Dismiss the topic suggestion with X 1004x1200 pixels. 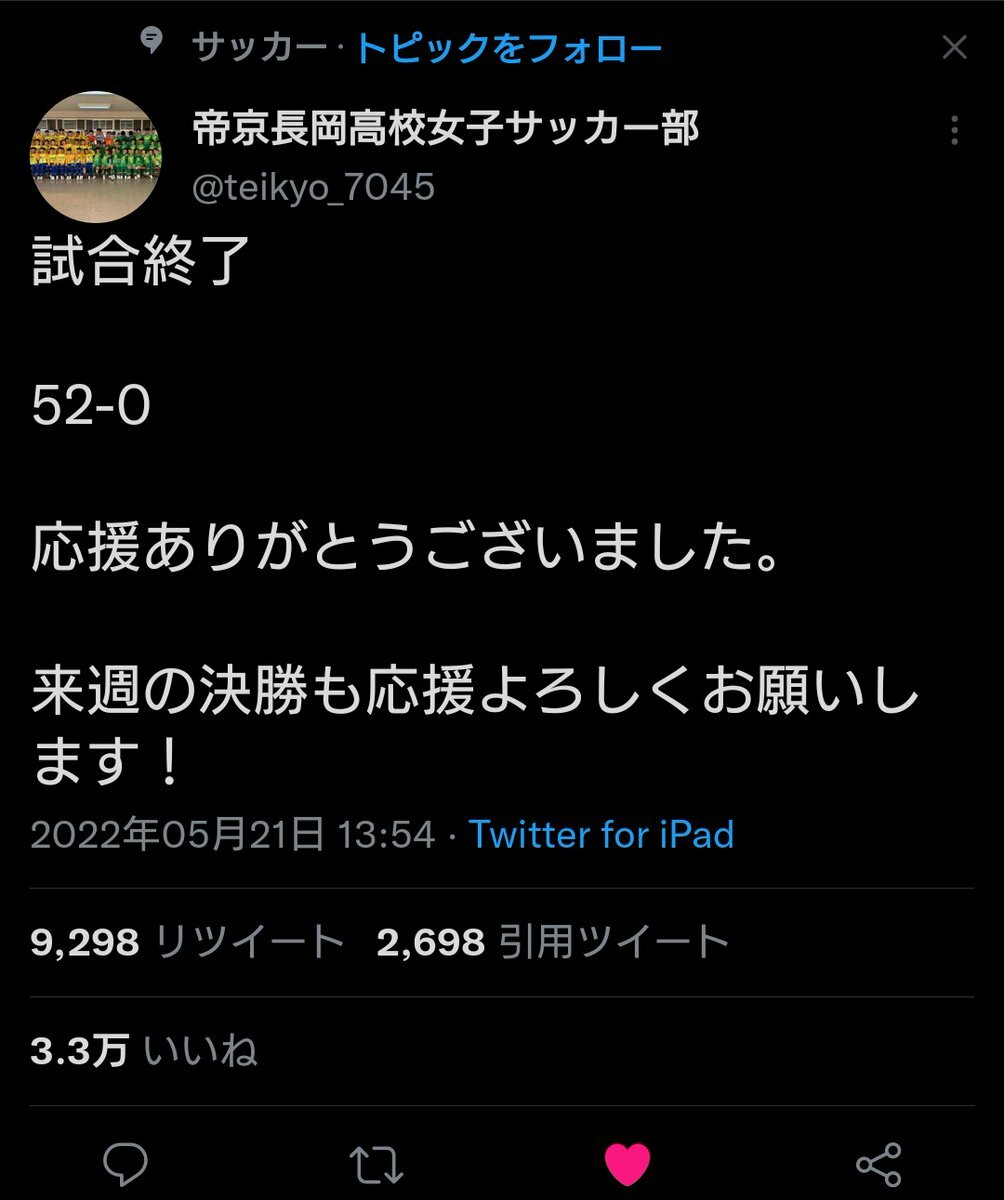pos(954,47)
